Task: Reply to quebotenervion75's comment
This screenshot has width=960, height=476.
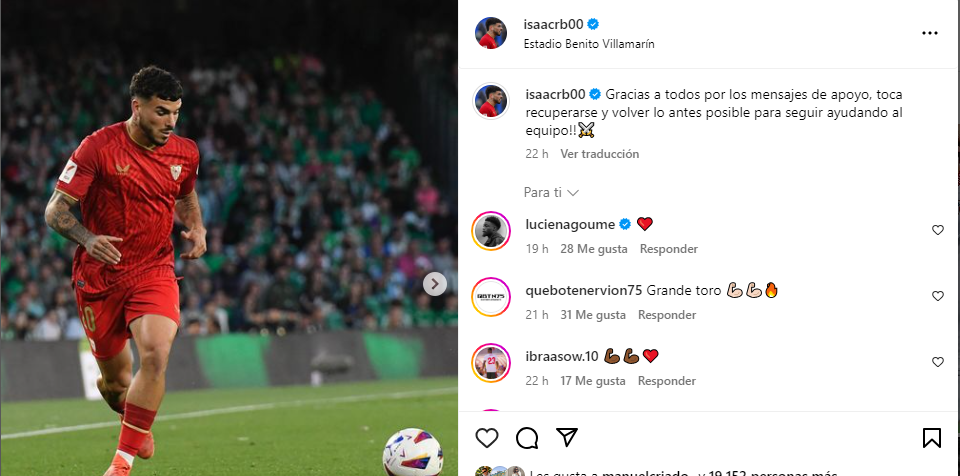Action: [666, 315]
